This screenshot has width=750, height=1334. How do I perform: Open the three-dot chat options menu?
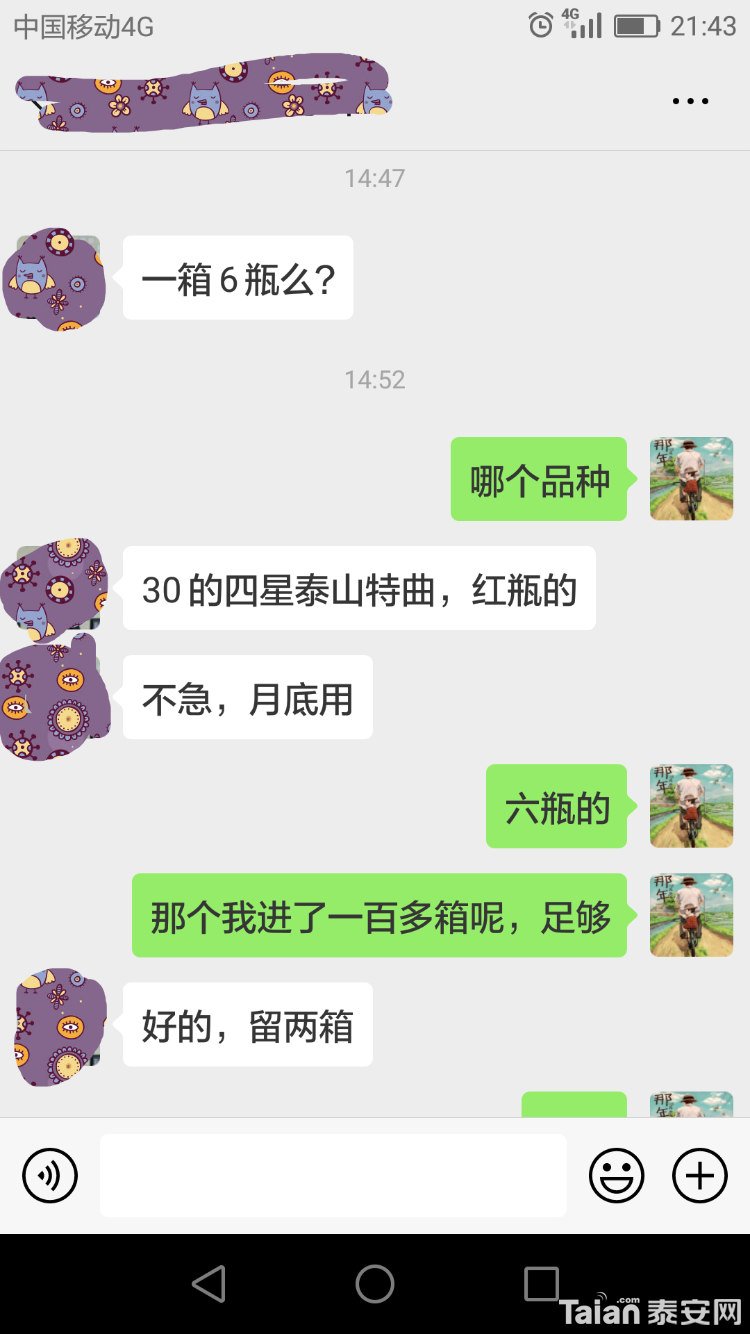pyautogui.click(x=690, y=101)
